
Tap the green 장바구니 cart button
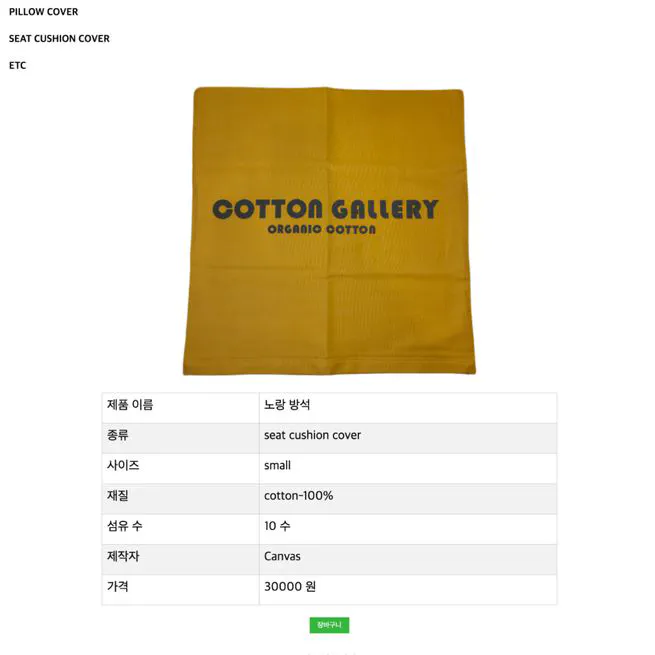point(329,625)
